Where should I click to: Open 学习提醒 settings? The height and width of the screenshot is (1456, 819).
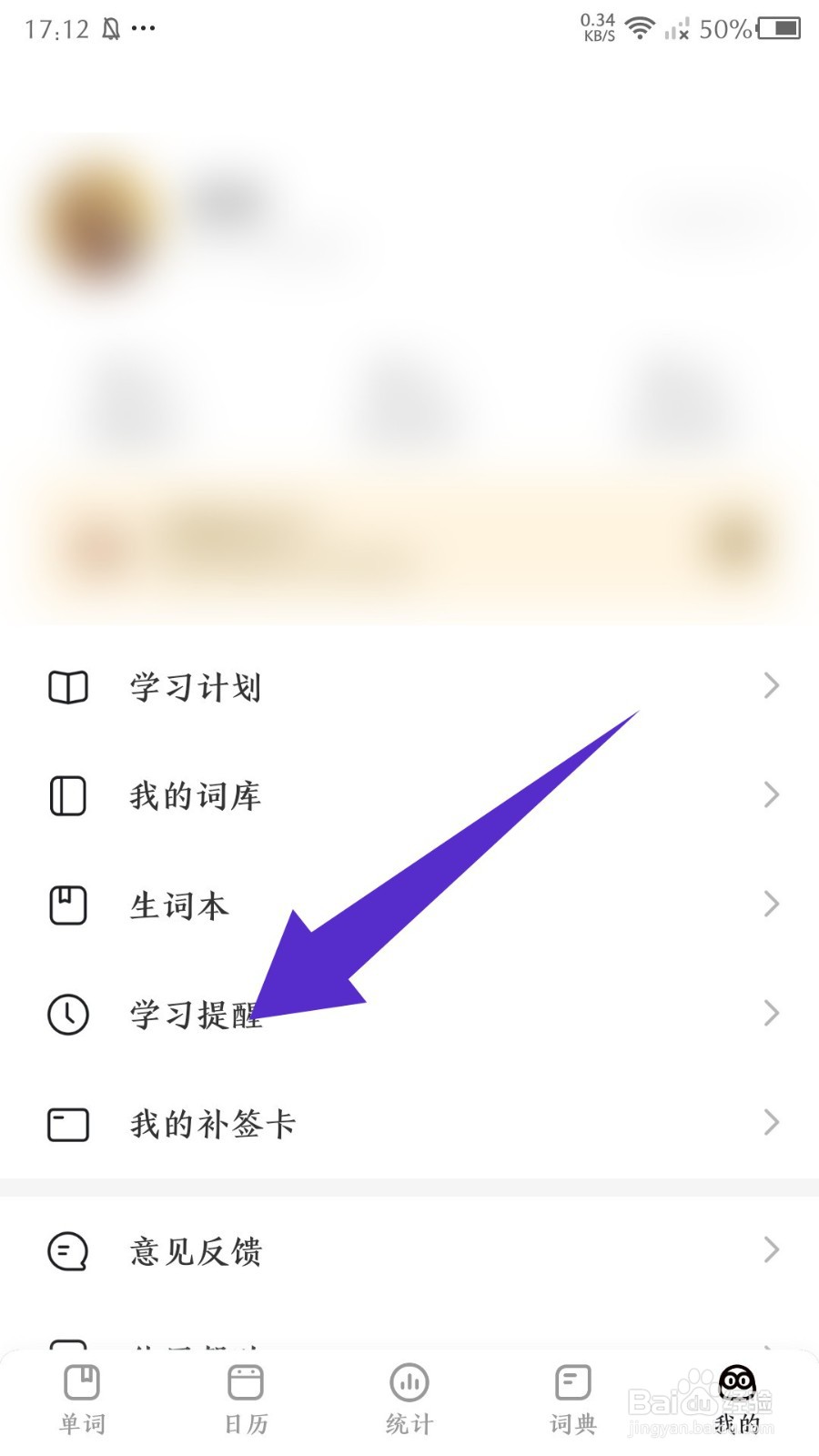196,1014
